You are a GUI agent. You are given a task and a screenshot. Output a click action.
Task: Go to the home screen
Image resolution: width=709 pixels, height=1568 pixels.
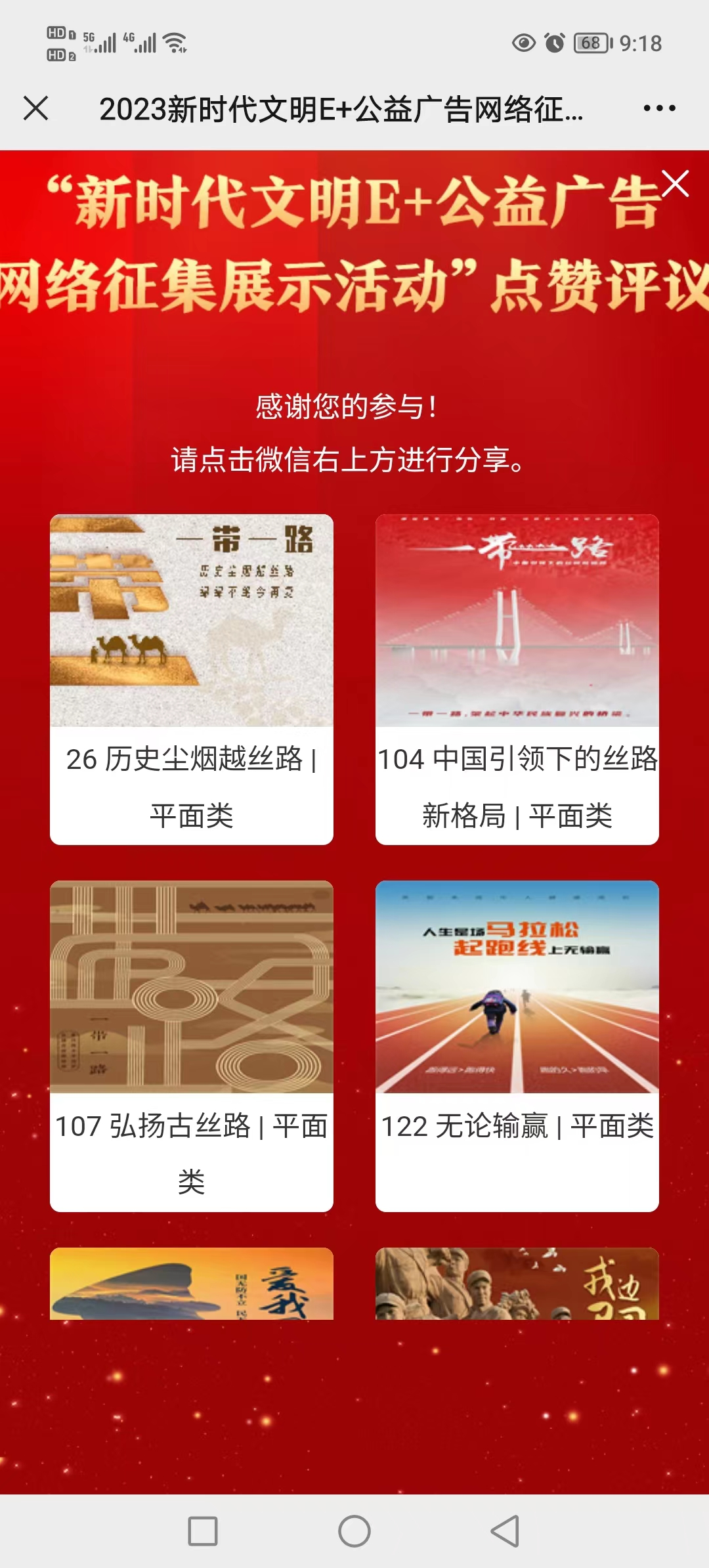[354, 1531]
